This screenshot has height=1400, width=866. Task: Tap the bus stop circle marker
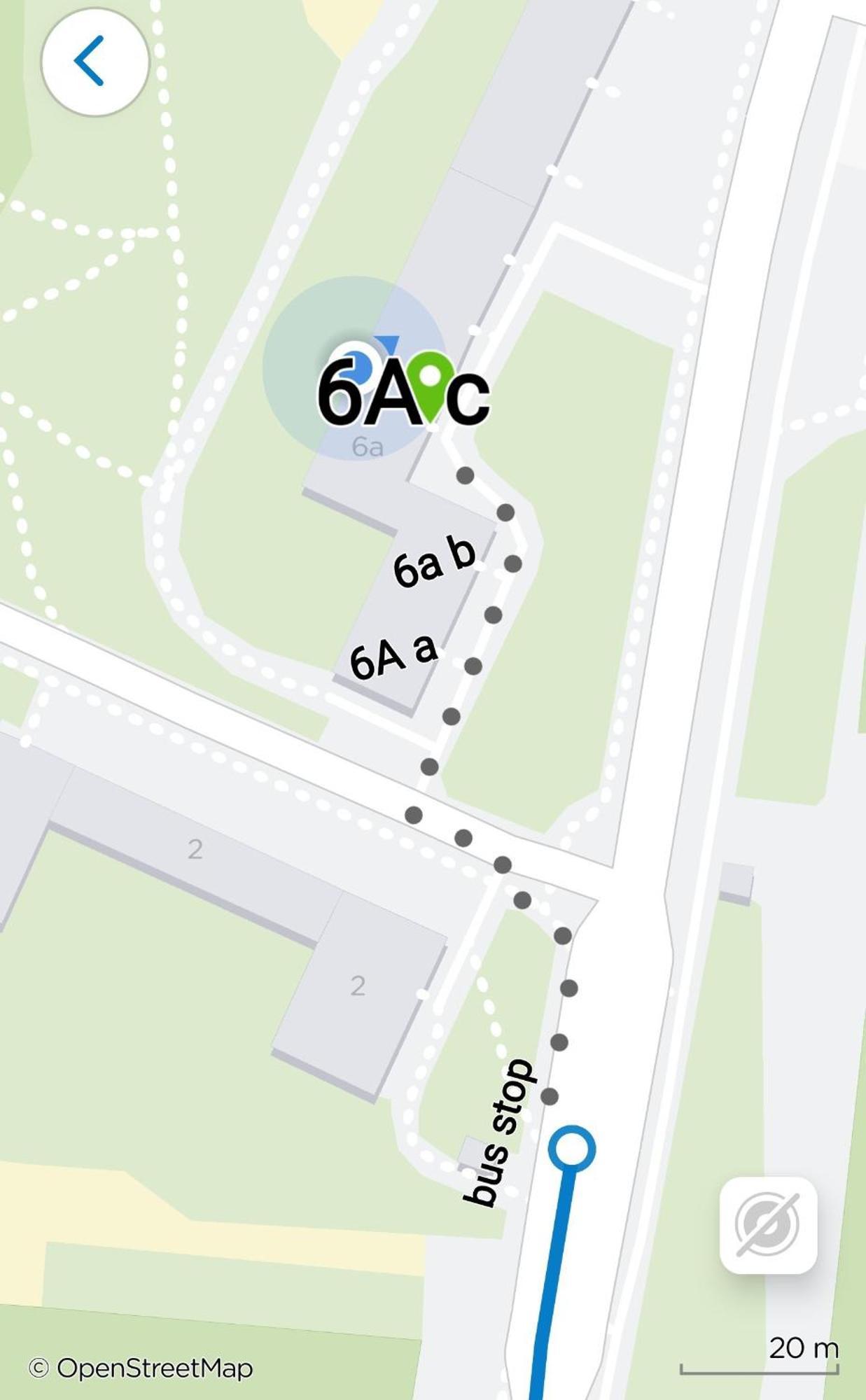click(572, 1148)
